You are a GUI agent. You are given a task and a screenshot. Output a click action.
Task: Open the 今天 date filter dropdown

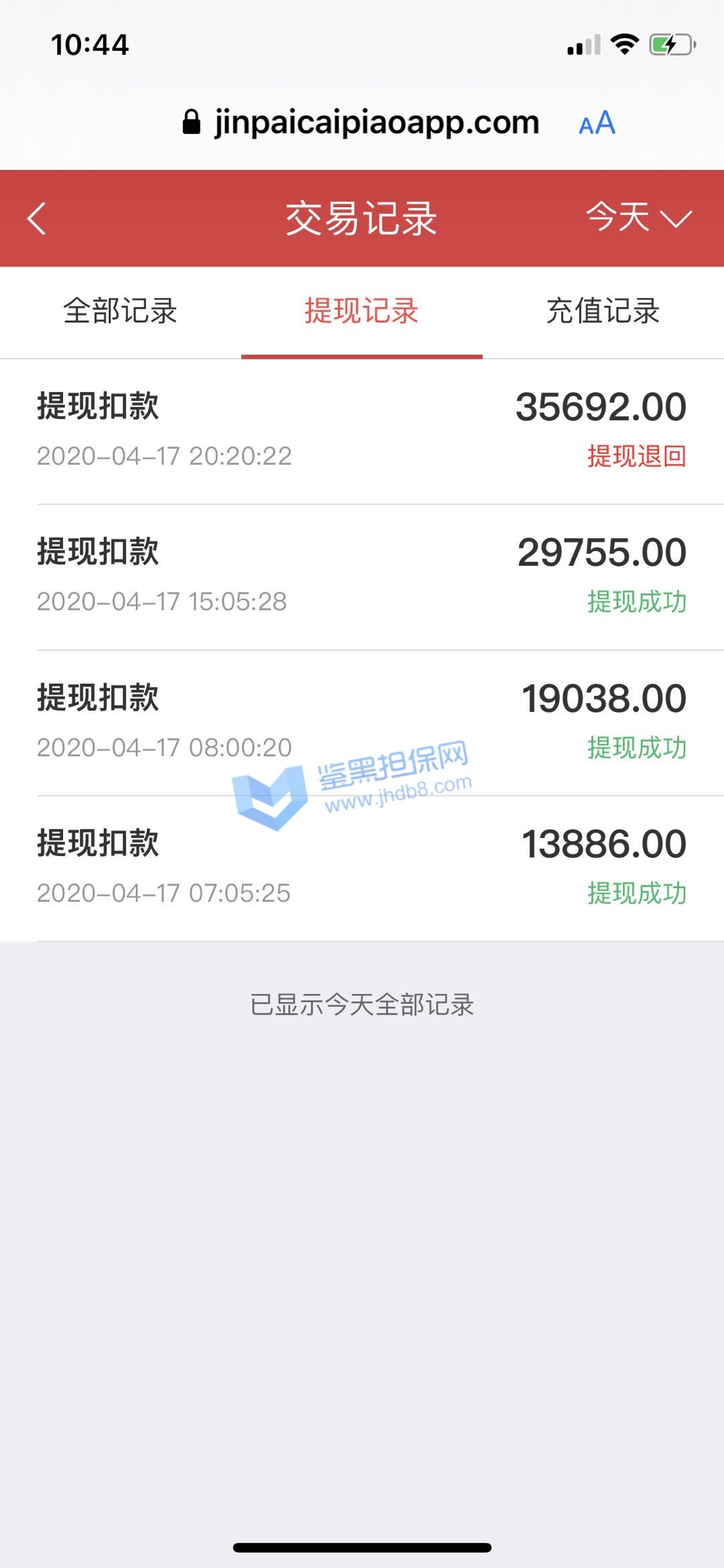coord(638,218)
